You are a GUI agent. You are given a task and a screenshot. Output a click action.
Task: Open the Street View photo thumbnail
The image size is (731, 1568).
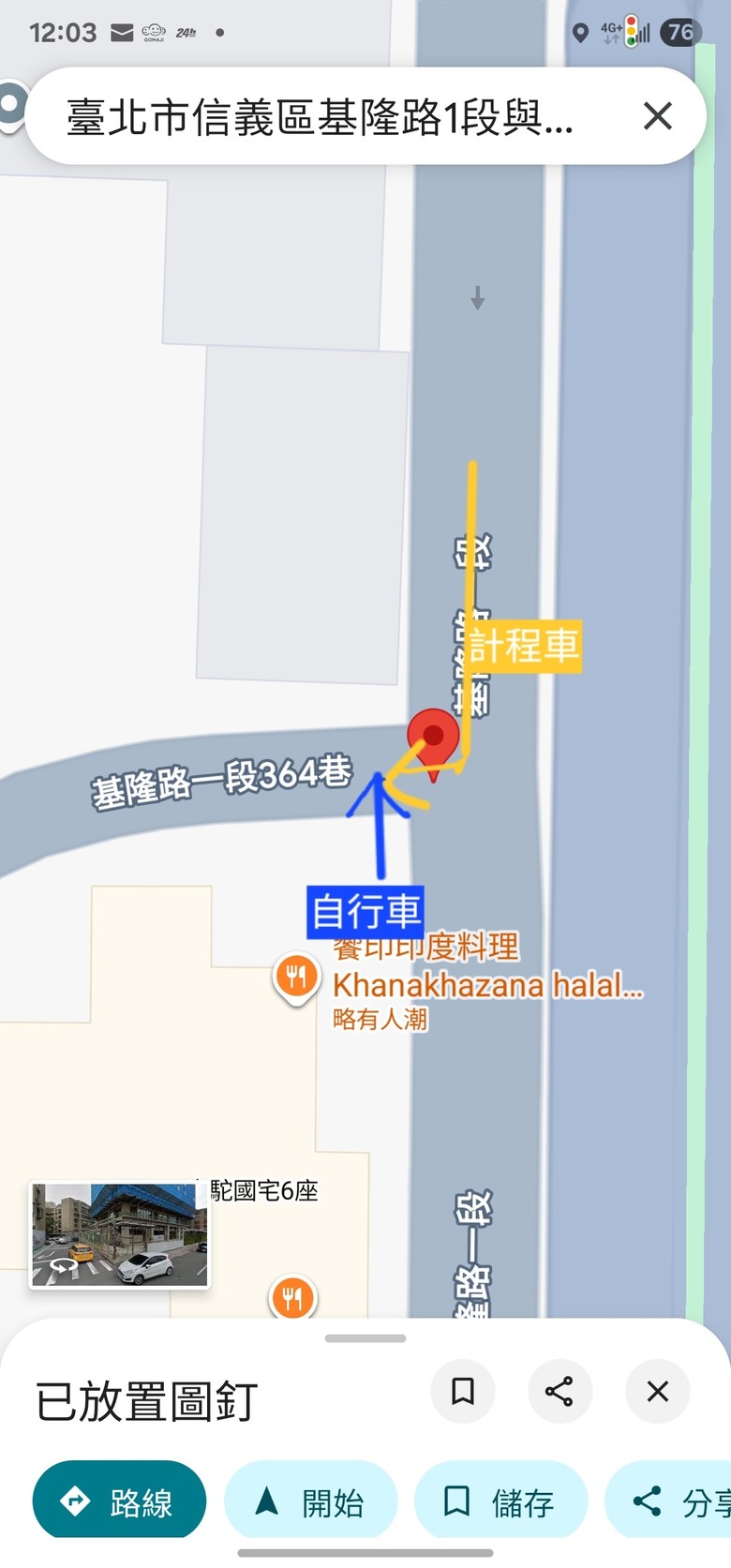119,1234
